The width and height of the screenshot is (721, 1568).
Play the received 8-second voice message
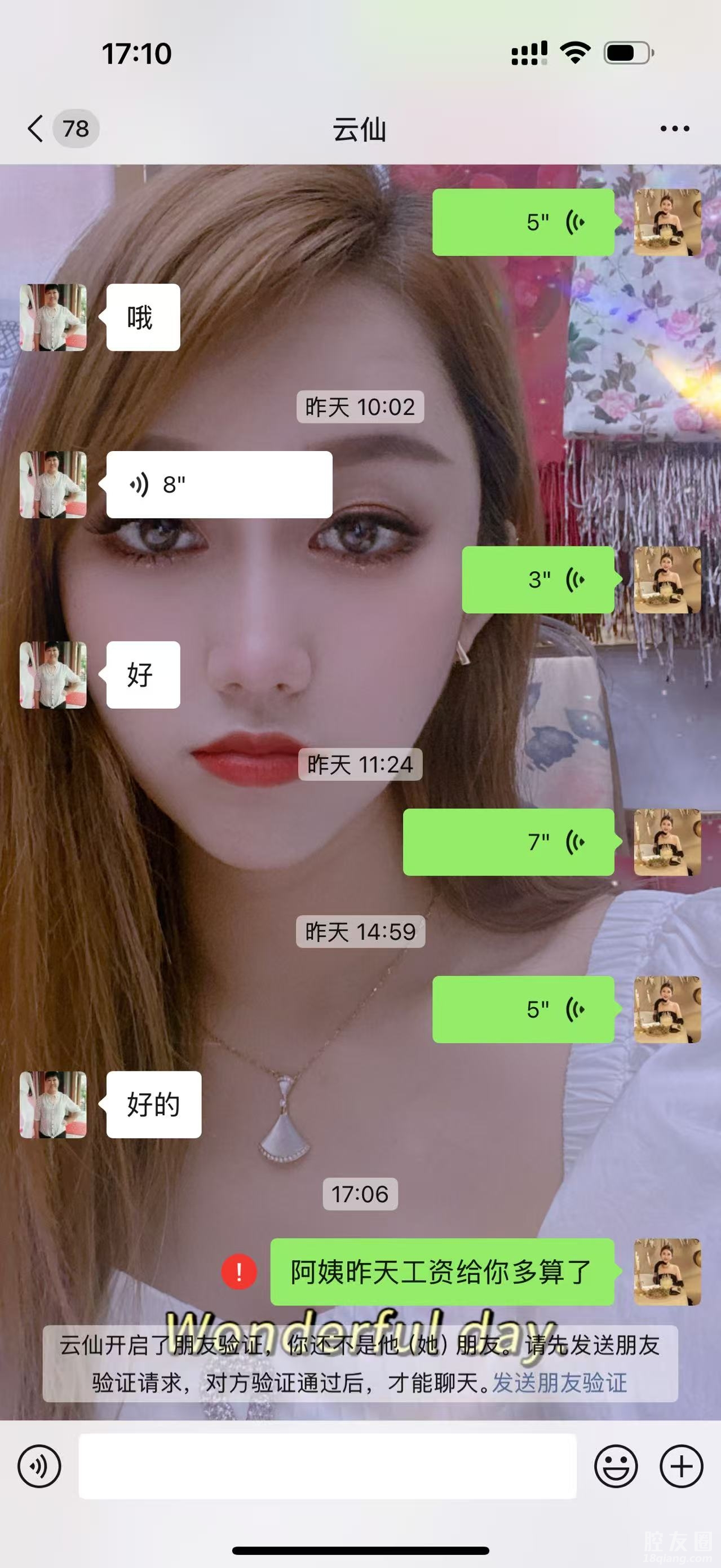pos(219,484)
